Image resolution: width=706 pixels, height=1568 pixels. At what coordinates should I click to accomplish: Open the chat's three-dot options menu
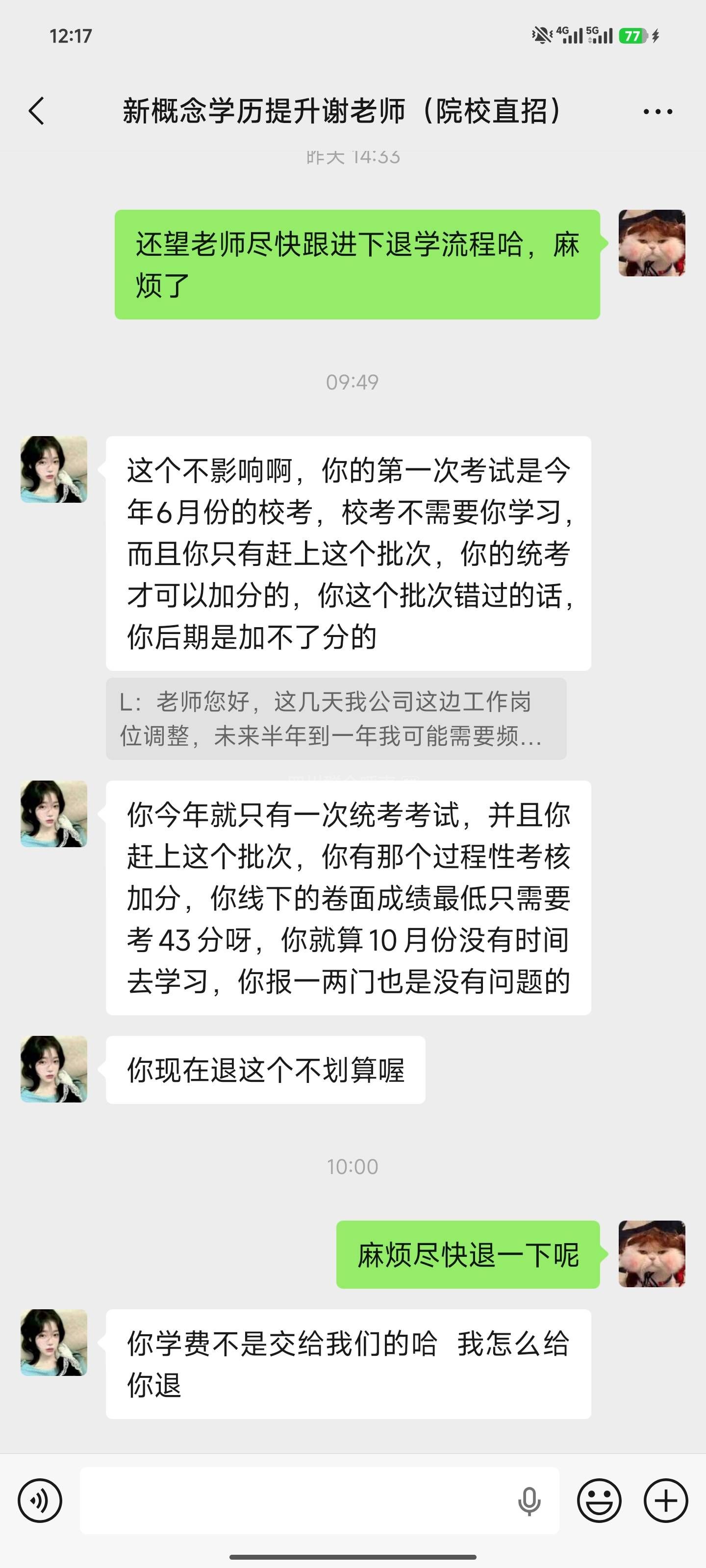(x=658, y=111)
